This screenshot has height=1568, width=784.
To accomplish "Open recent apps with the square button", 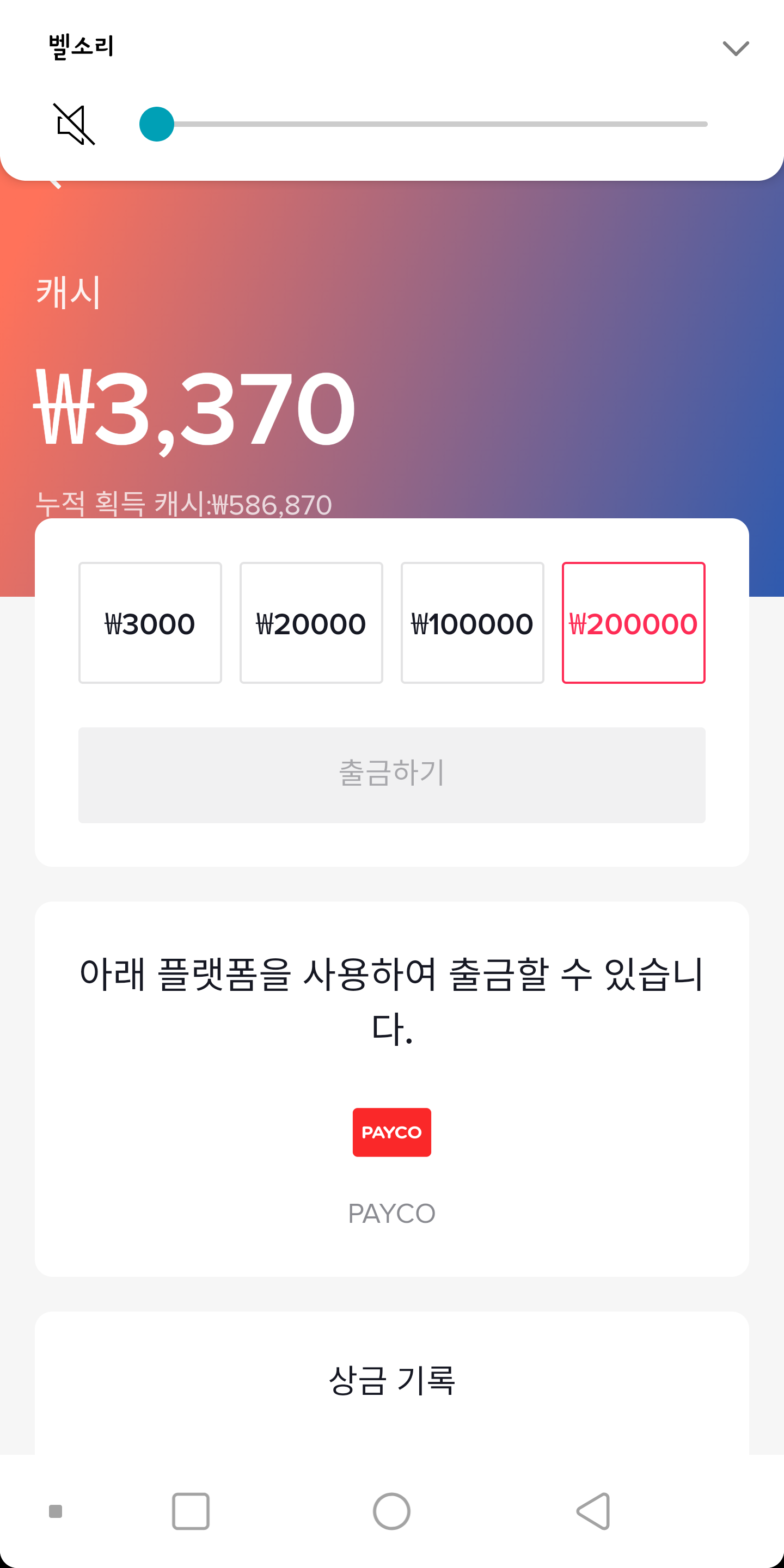I will pos(191,1511).
